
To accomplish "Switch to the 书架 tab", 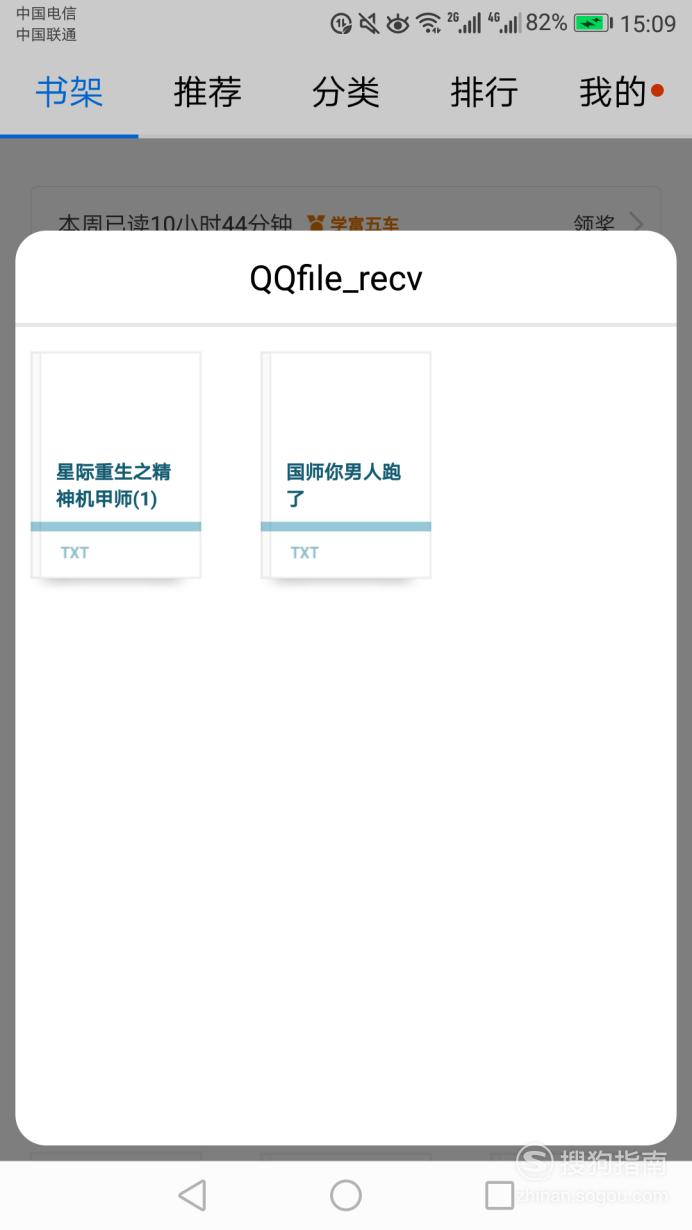I will 69,93.
